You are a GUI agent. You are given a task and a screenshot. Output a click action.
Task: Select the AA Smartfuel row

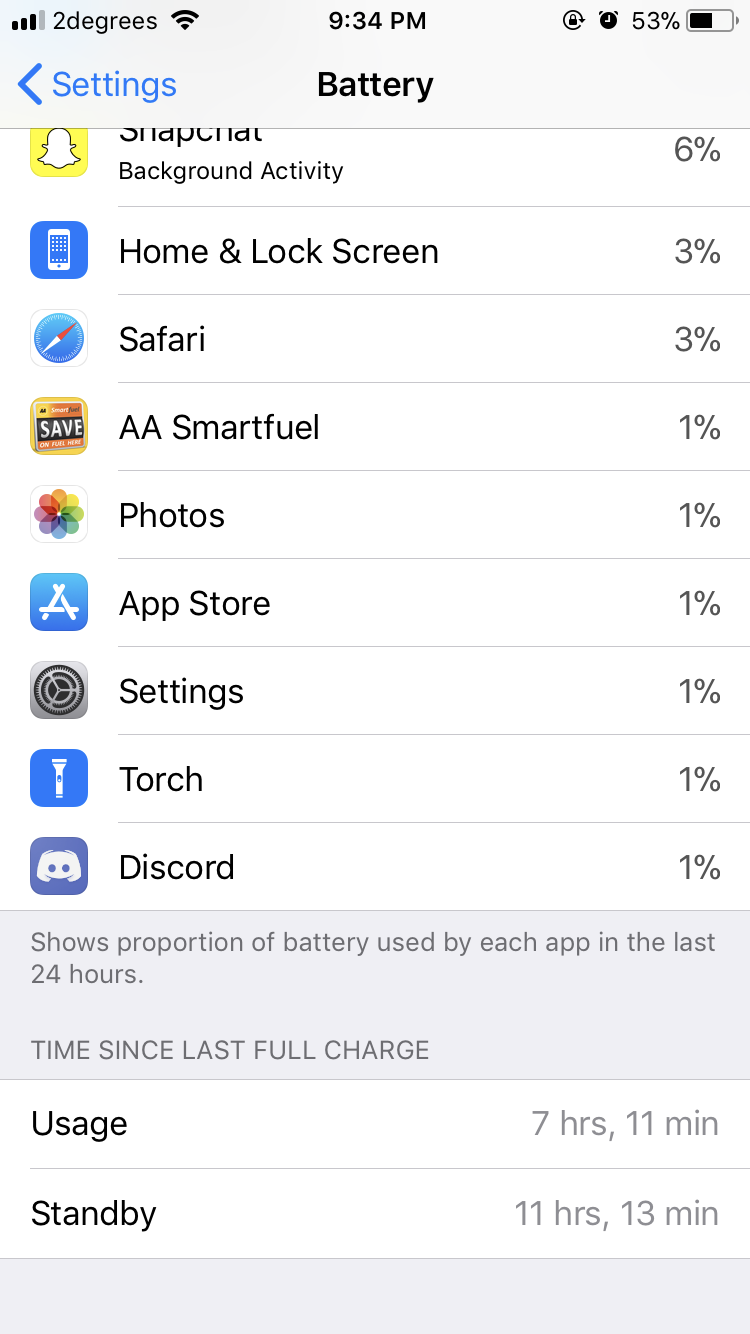[x=375, y=427]
